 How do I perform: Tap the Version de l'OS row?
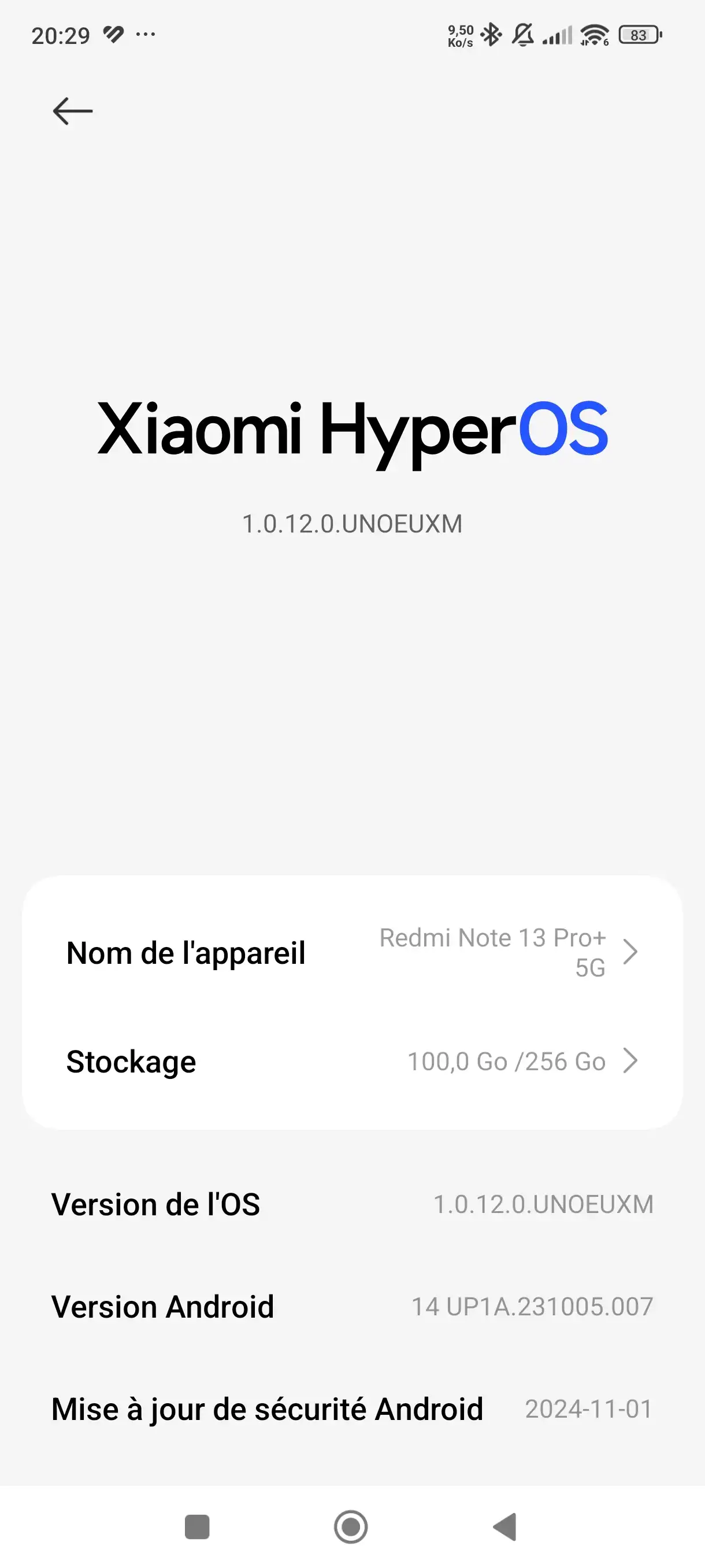(352, 1204)
